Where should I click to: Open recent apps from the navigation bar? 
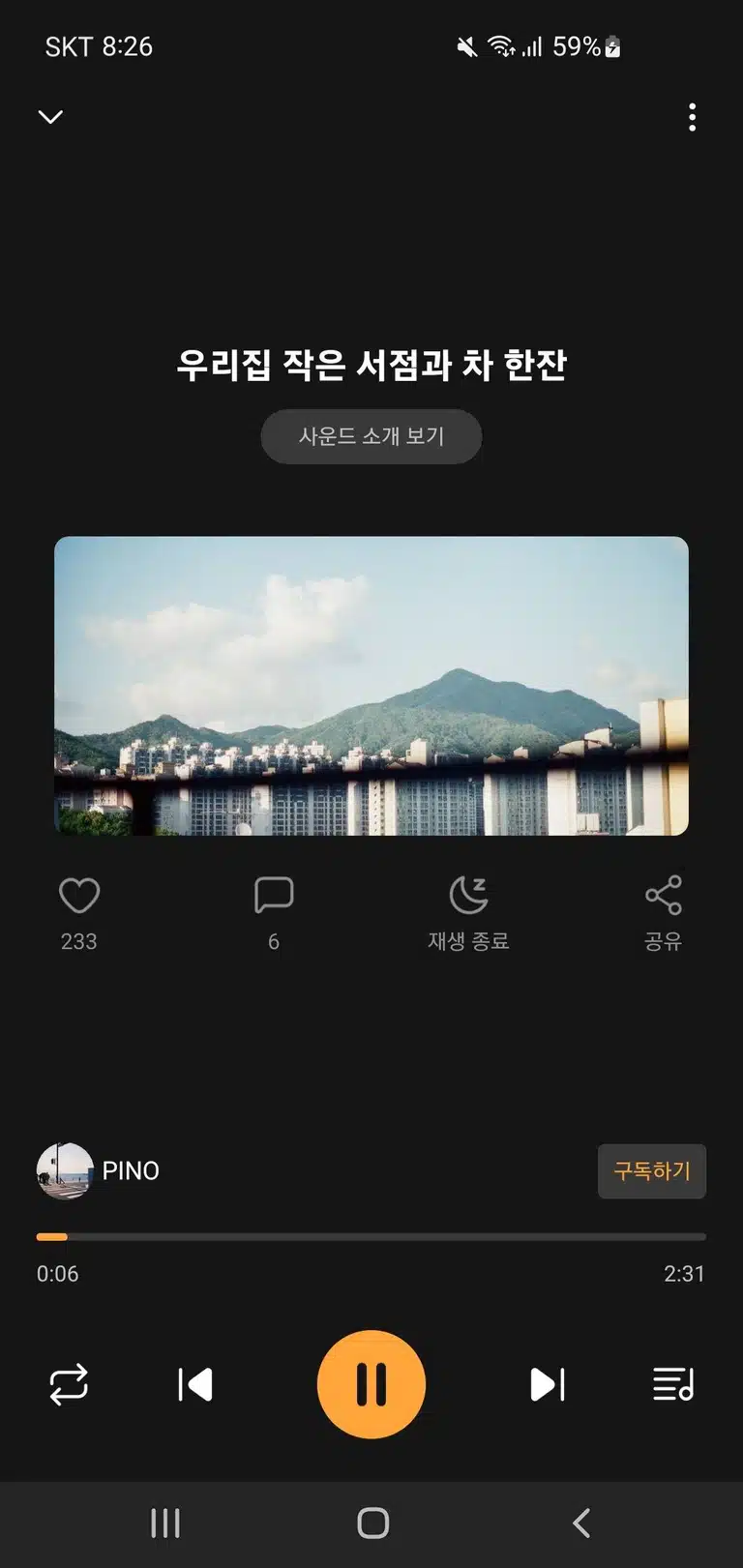[x=165, y=1524]
